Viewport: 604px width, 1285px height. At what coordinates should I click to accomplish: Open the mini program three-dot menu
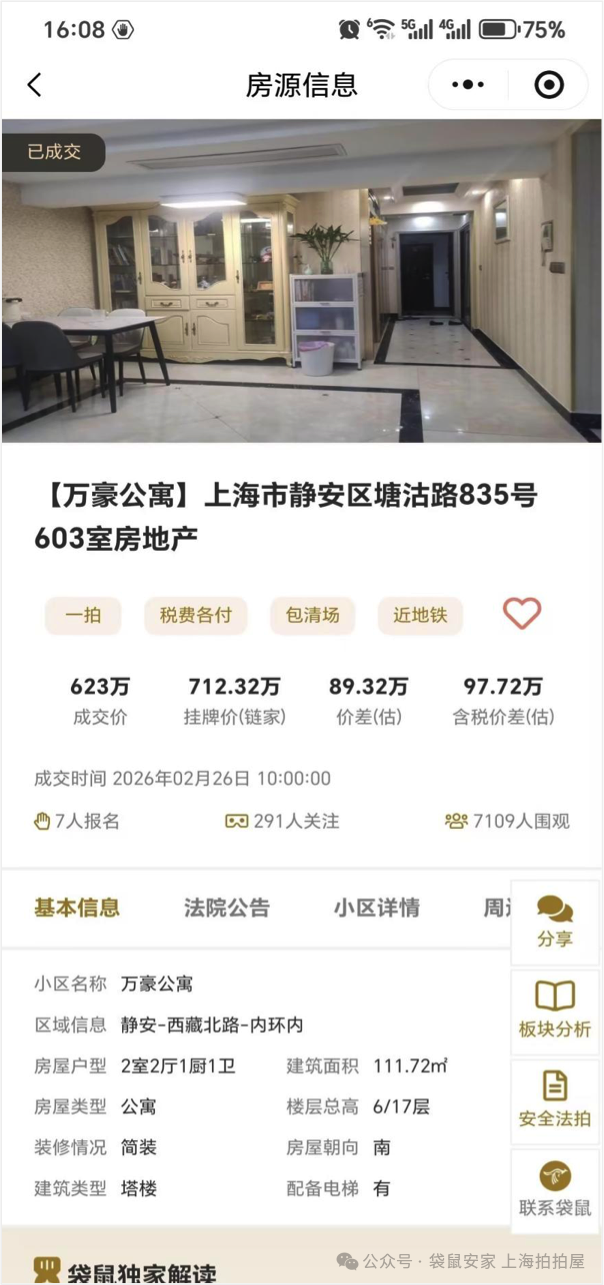point(467,85)
